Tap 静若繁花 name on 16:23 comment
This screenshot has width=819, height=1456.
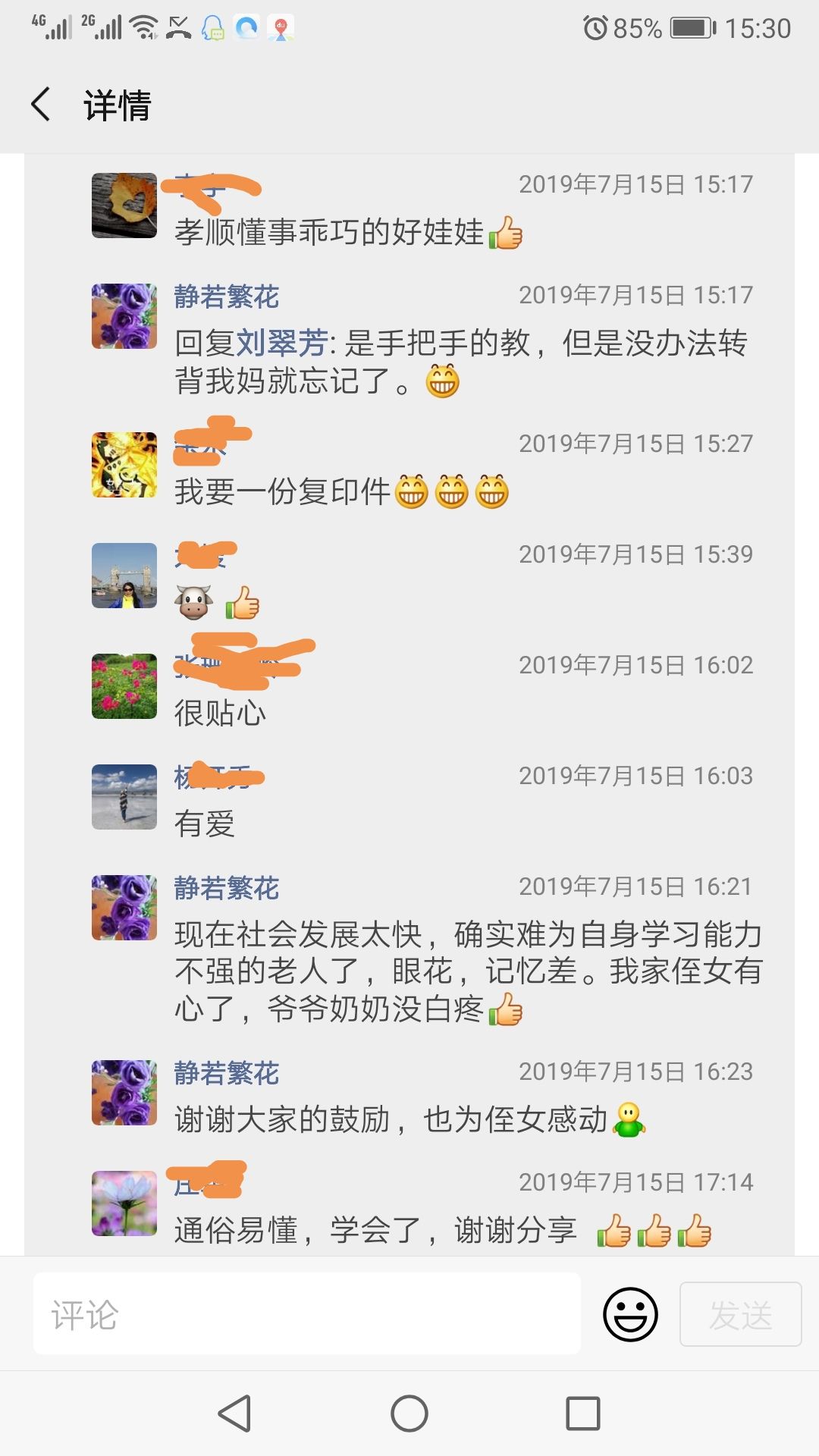(x=227, y=1072)
